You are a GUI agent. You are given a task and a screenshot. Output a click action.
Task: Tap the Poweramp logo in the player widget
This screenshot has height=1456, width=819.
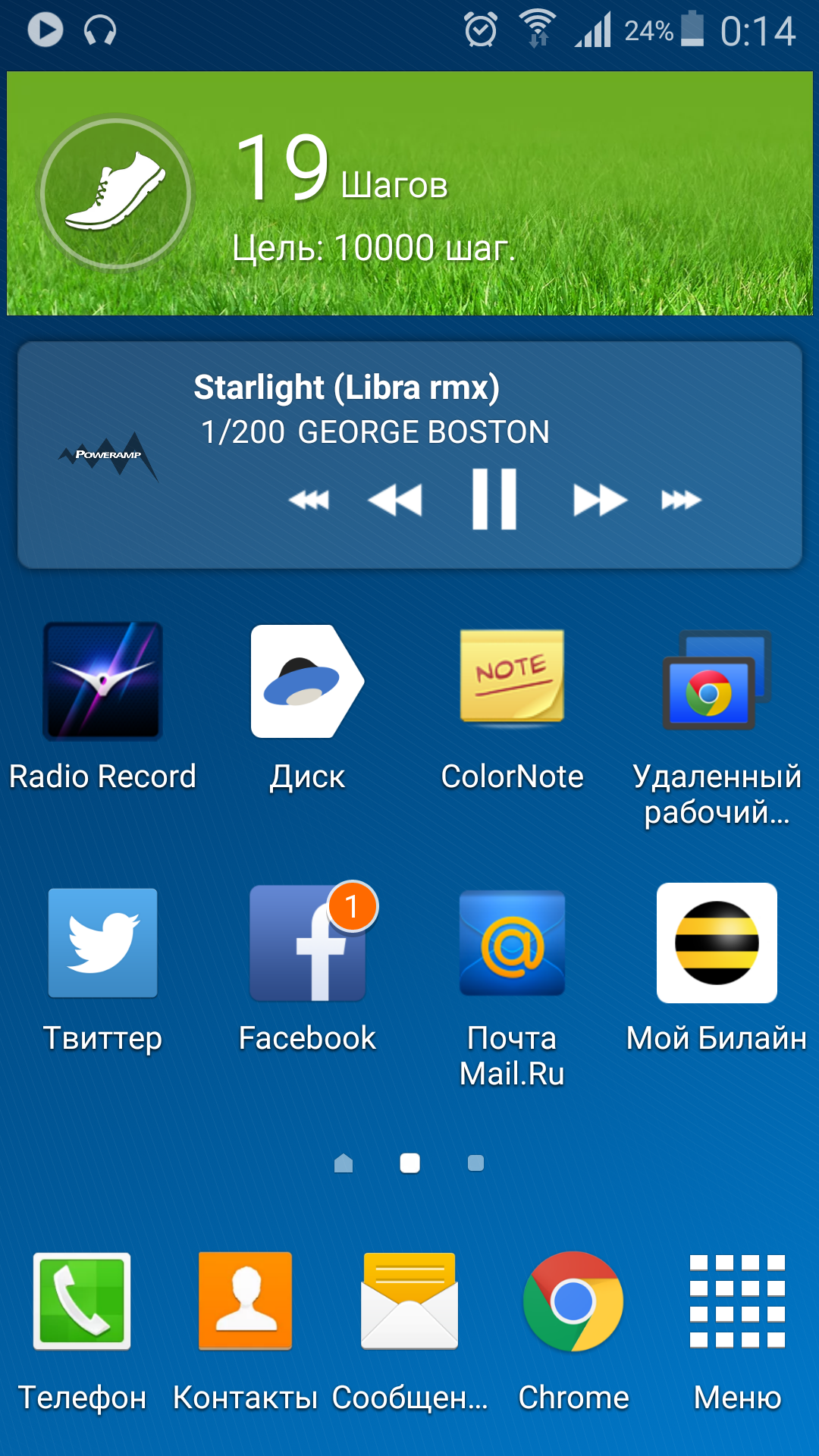point(108,455)
